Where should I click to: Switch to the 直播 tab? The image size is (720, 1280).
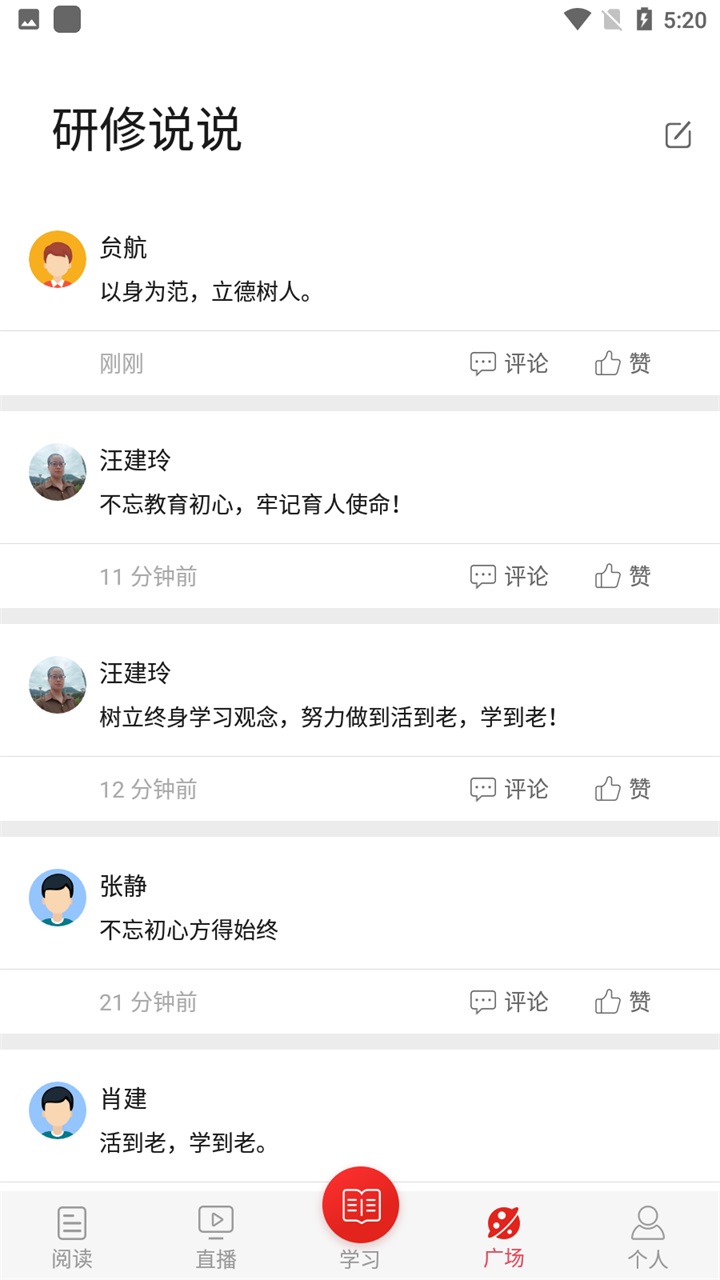point(216,1237)
